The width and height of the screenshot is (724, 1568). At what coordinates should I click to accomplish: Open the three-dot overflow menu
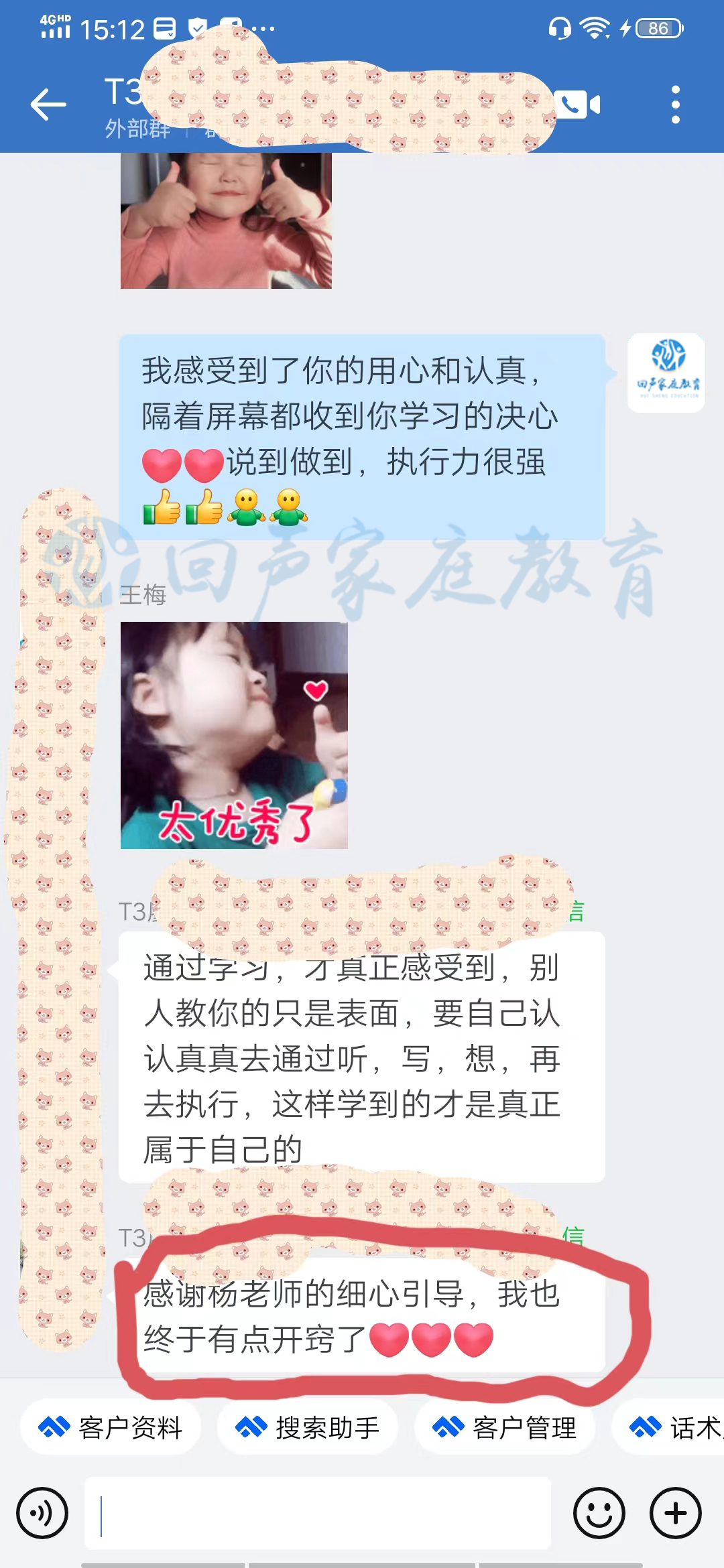click(675, 105)
